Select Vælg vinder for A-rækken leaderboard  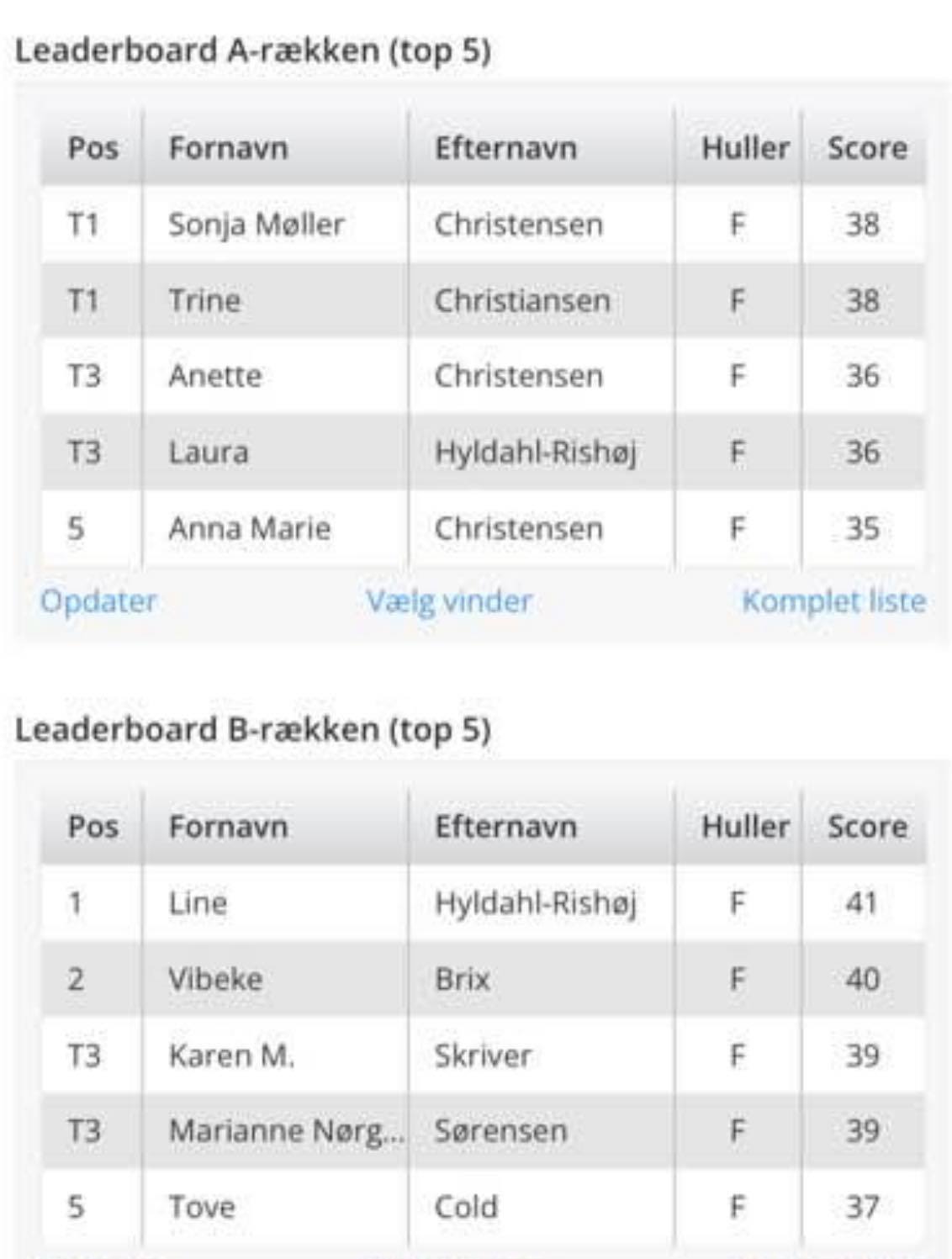pos(449,601)
